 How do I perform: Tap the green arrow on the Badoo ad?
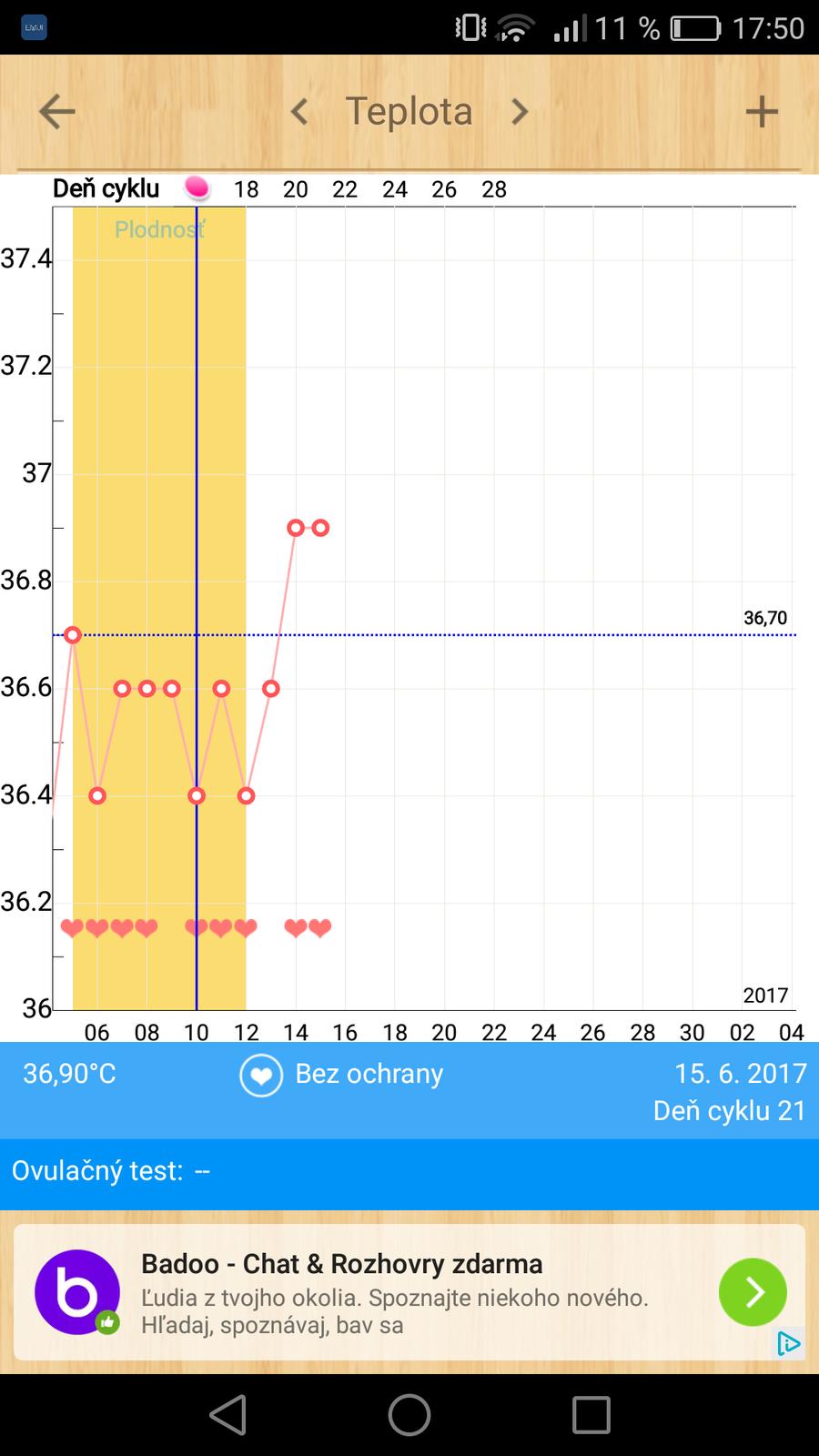[x=753, y=1291]
